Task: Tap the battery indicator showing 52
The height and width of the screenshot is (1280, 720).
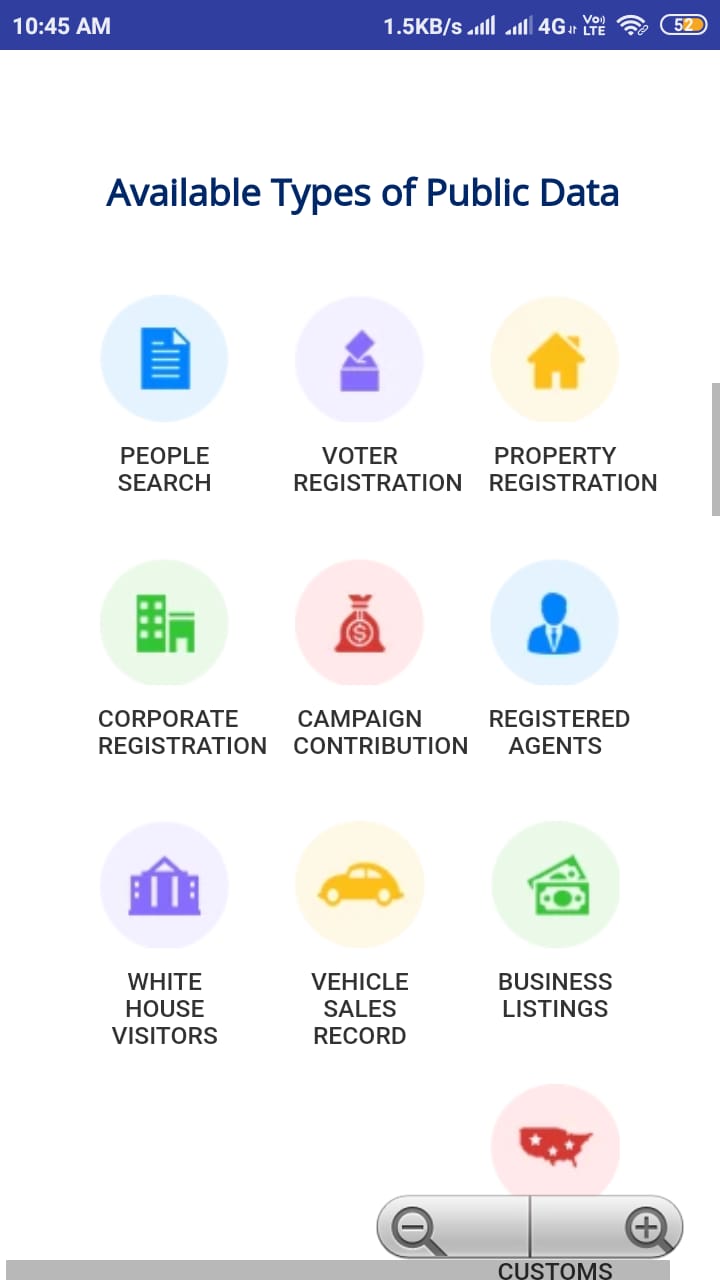Action: click(685, 26)
